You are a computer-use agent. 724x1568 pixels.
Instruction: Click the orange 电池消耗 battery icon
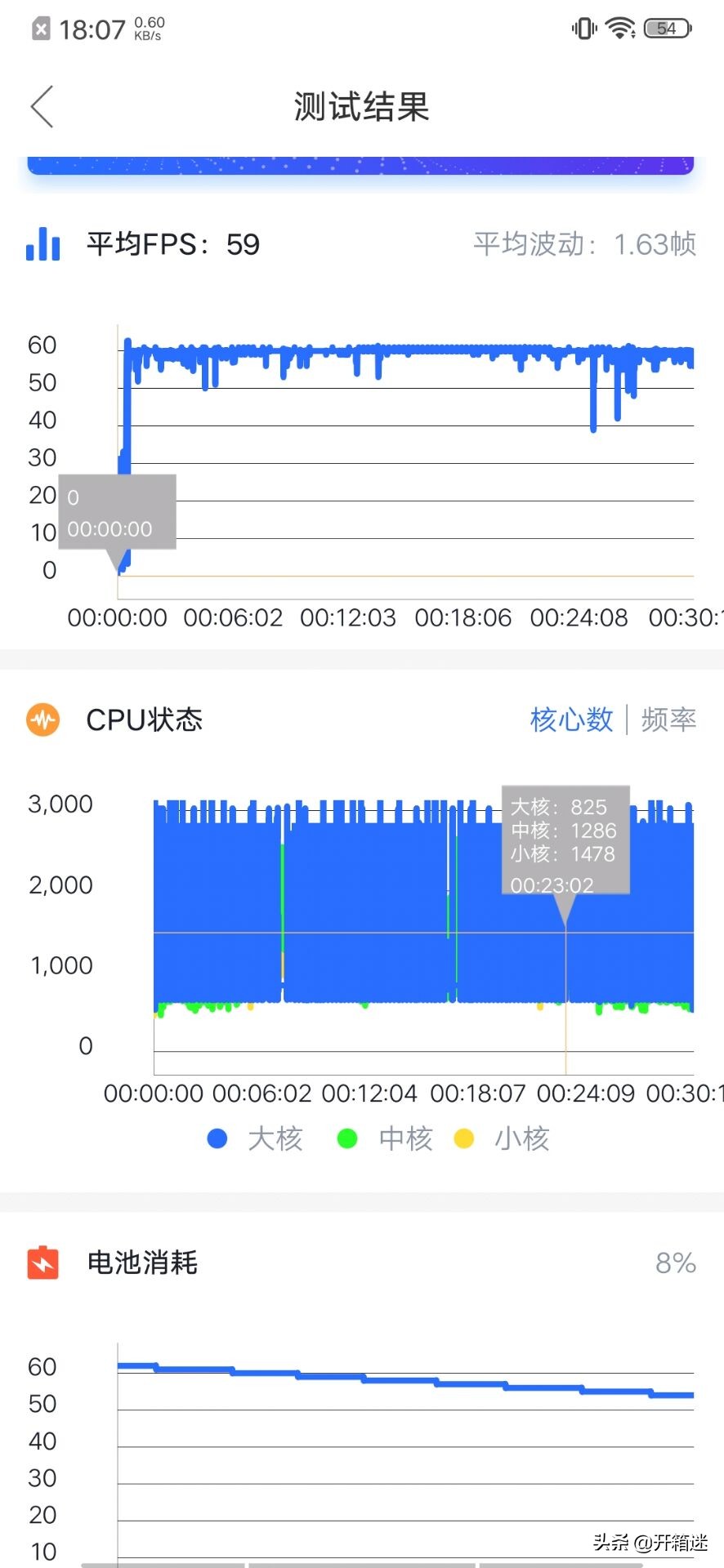[x=42, y=1263]
